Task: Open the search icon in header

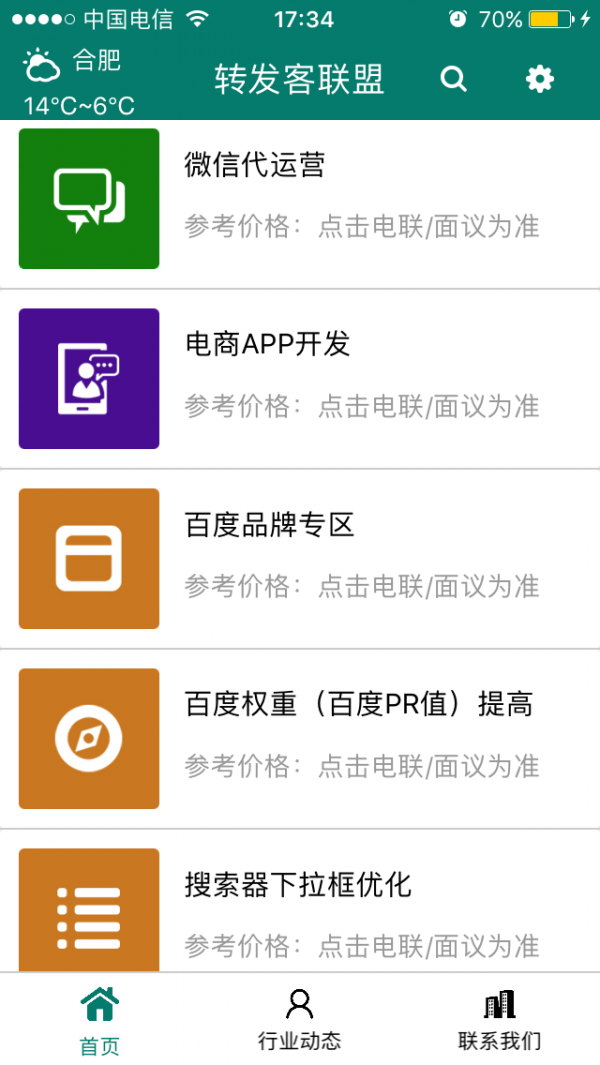Action: pyautogui.click(x=454, y=79)
